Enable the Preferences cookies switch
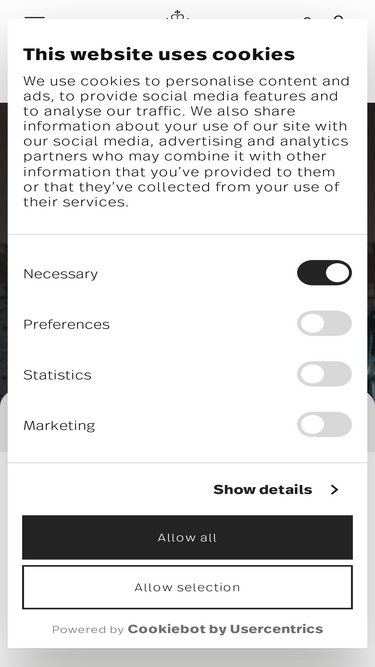The image size is (375, 667). click(x=324, y=323)
